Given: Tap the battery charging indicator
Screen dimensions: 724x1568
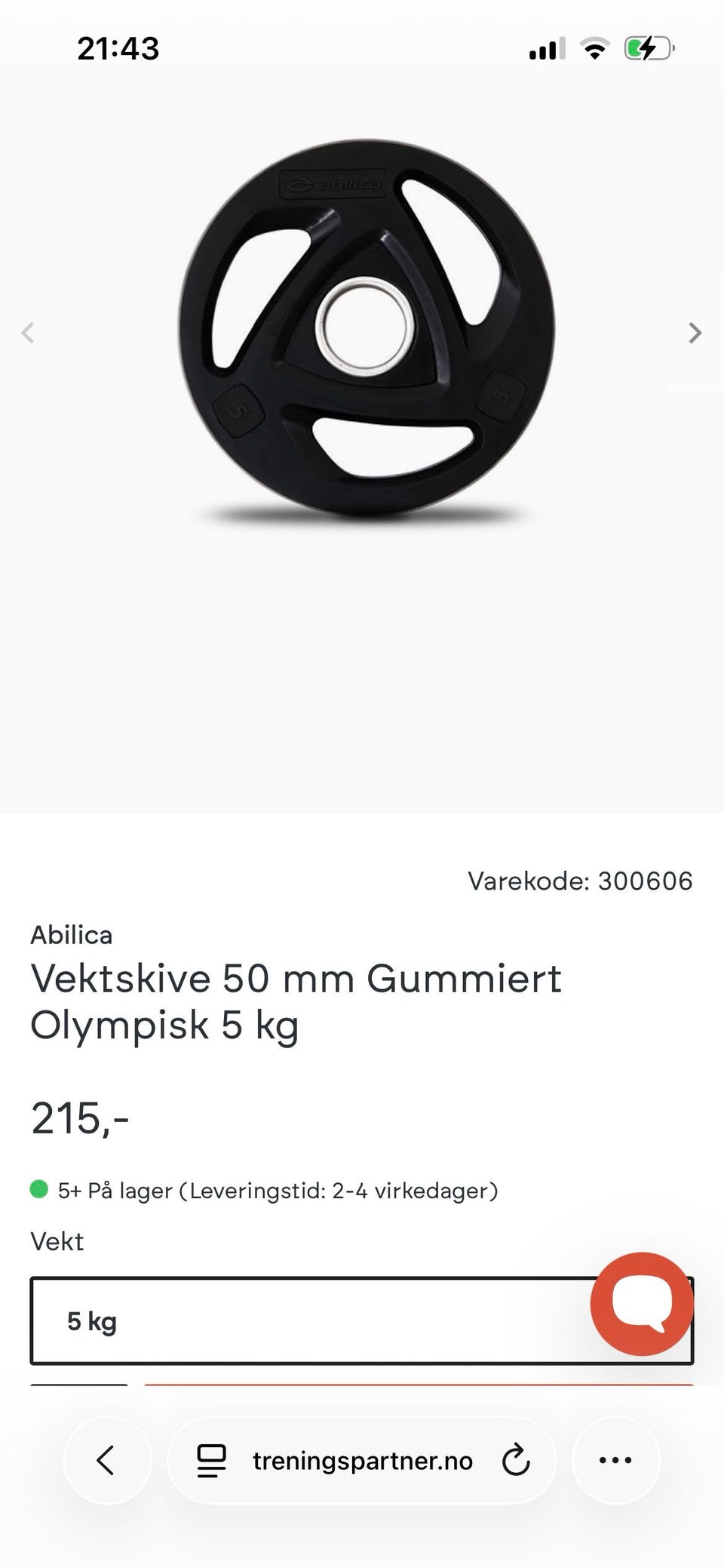Looking at the screenshot, I should (645, 48).
